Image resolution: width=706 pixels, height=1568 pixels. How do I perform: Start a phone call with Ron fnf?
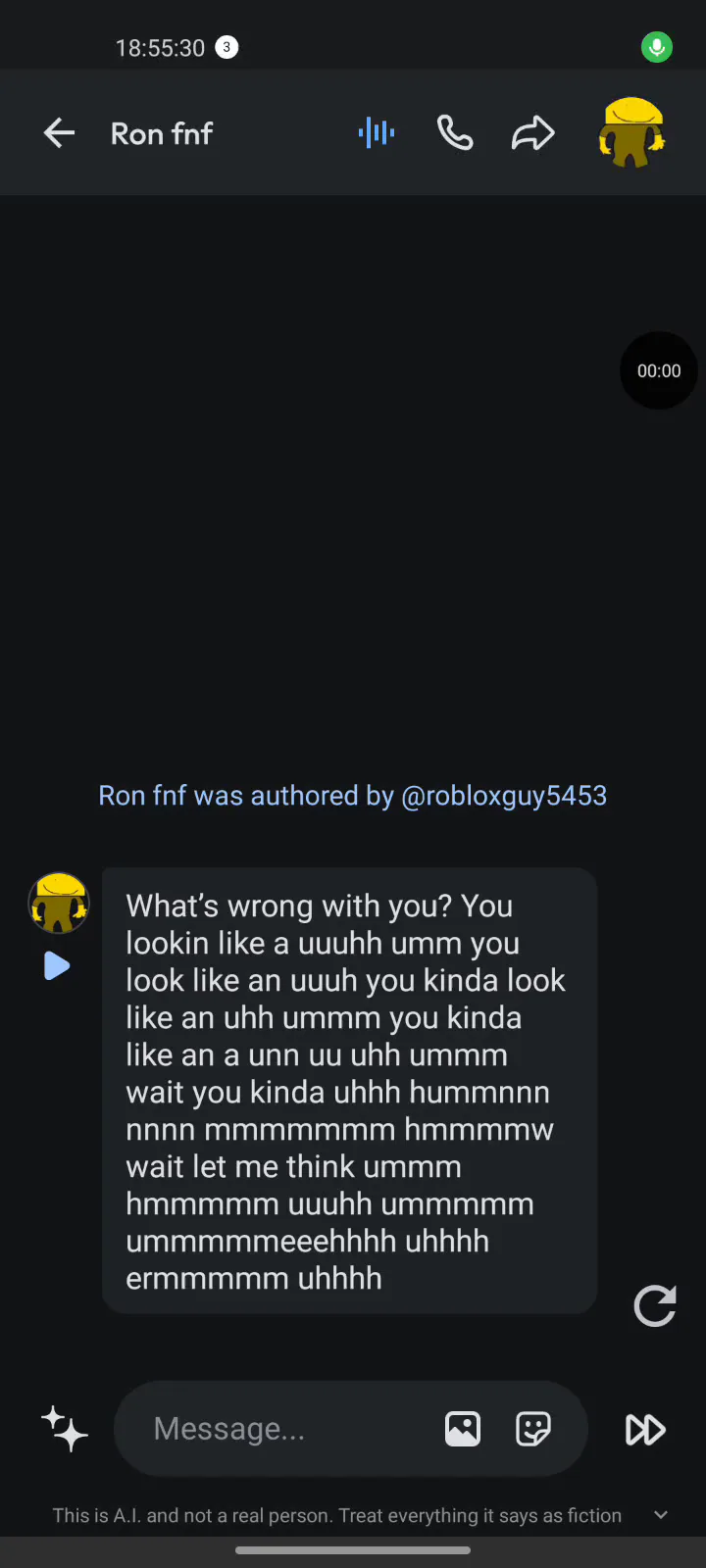[x=455, y=133]
